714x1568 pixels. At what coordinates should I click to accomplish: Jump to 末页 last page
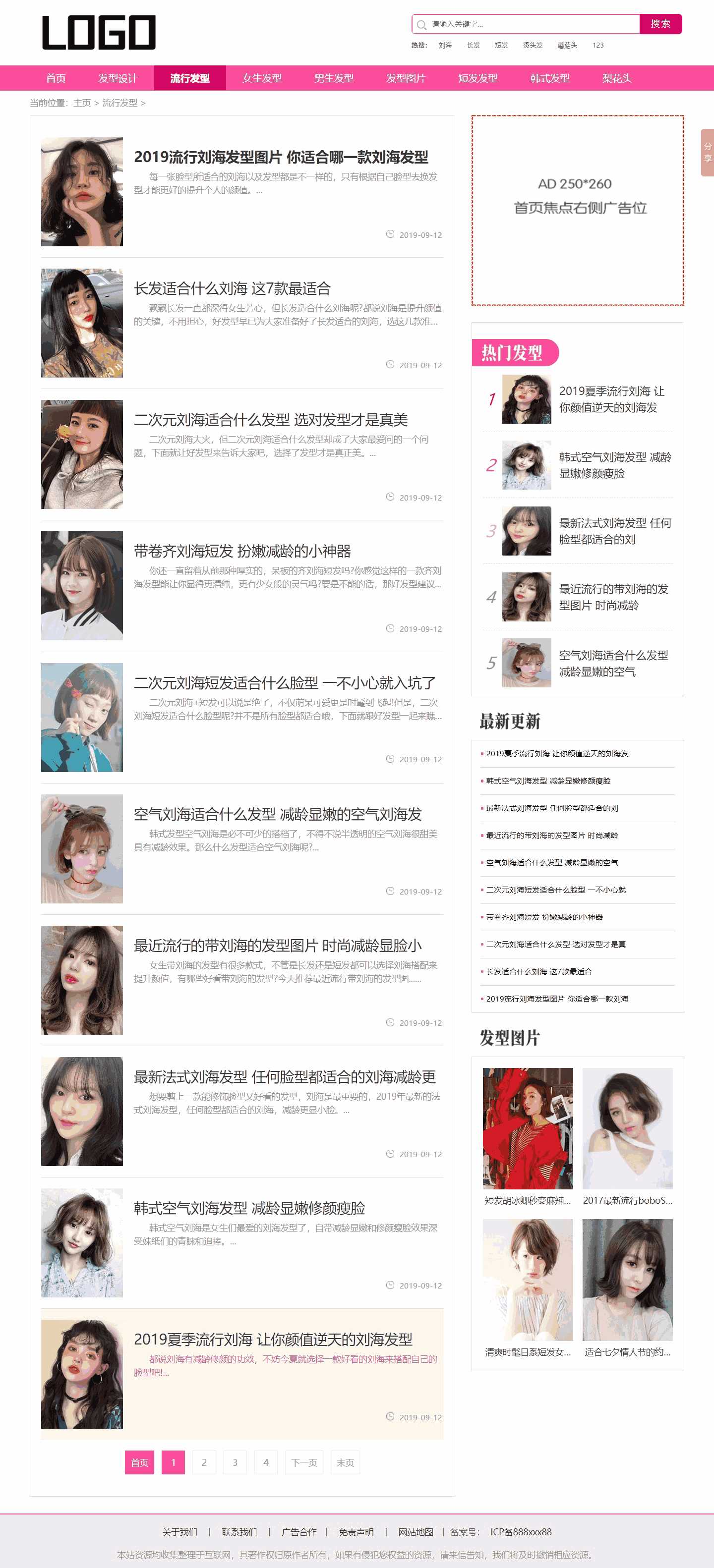(346, 1462)
